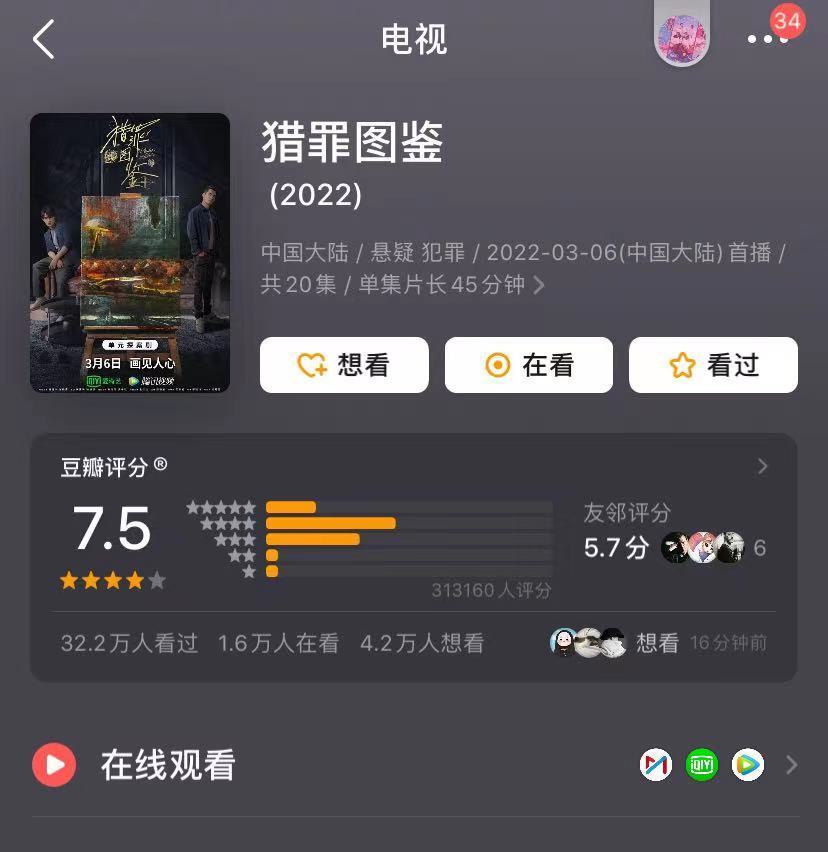Tap the back arrow at top left

click(45, 40)
